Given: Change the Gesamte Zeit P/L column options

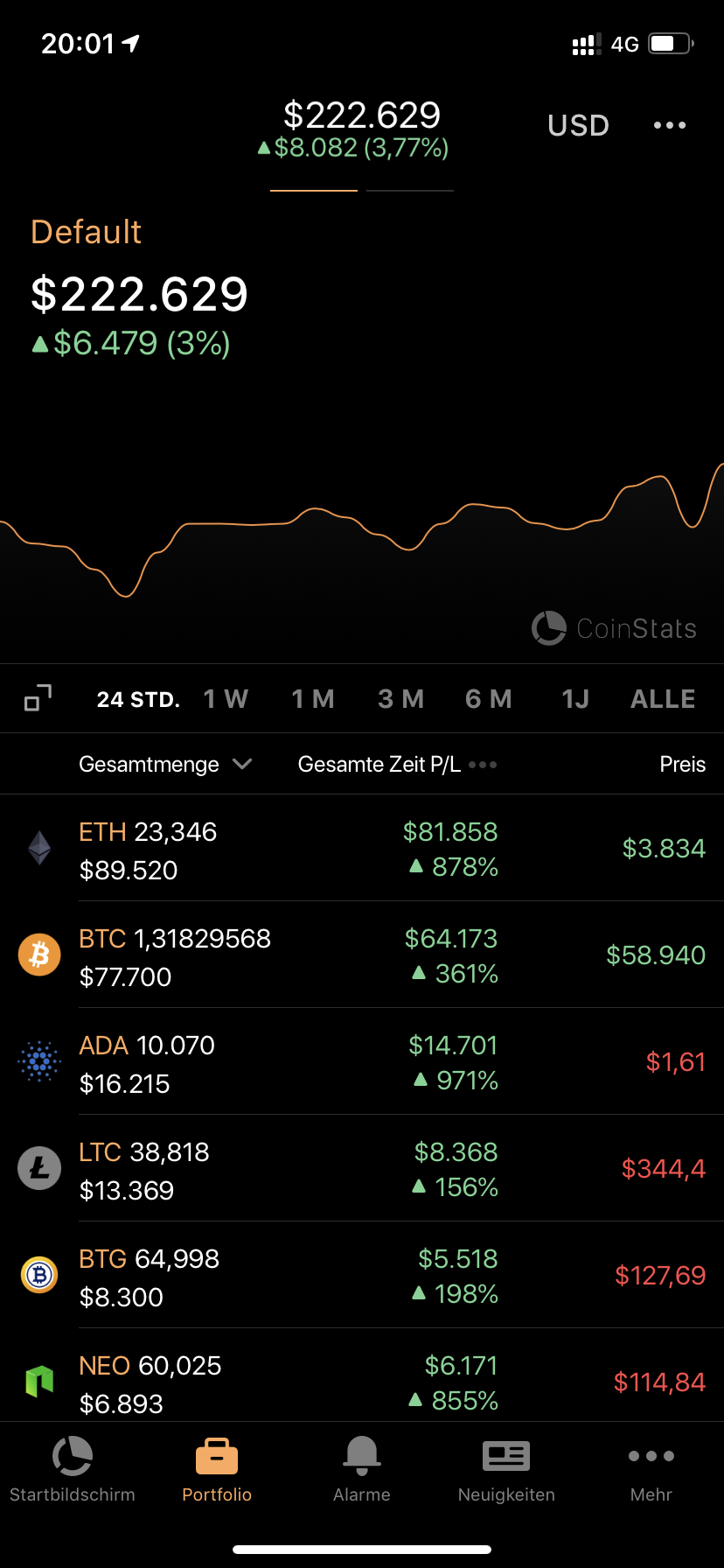Looking at the screenshot, I should 483,764.
